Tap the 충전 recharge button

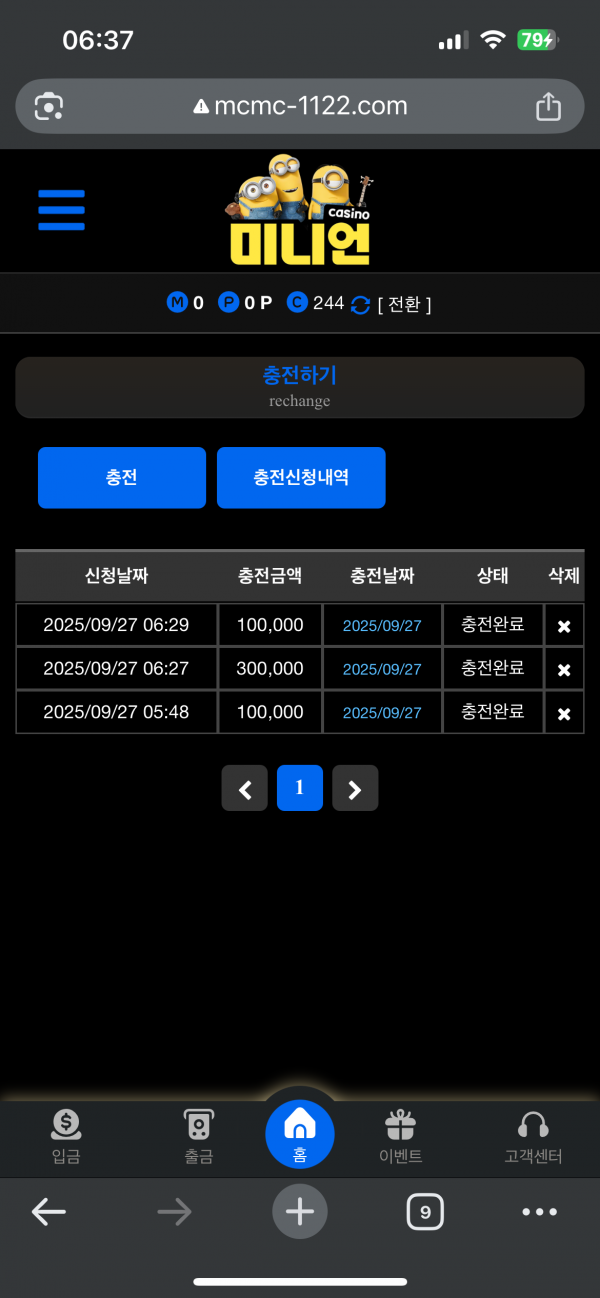click(x=122, y=477)
